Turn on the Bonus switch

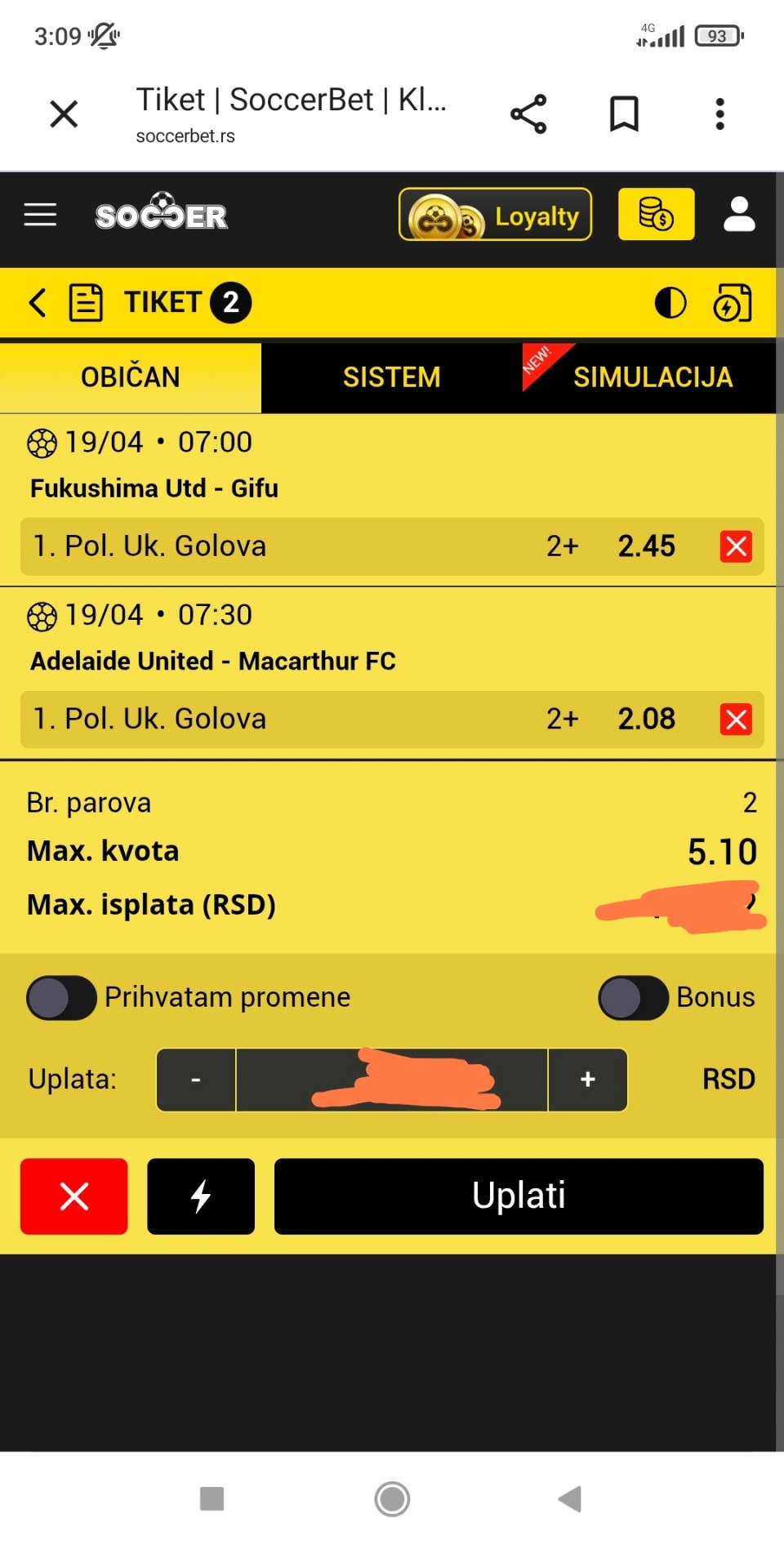coord(633,998)
